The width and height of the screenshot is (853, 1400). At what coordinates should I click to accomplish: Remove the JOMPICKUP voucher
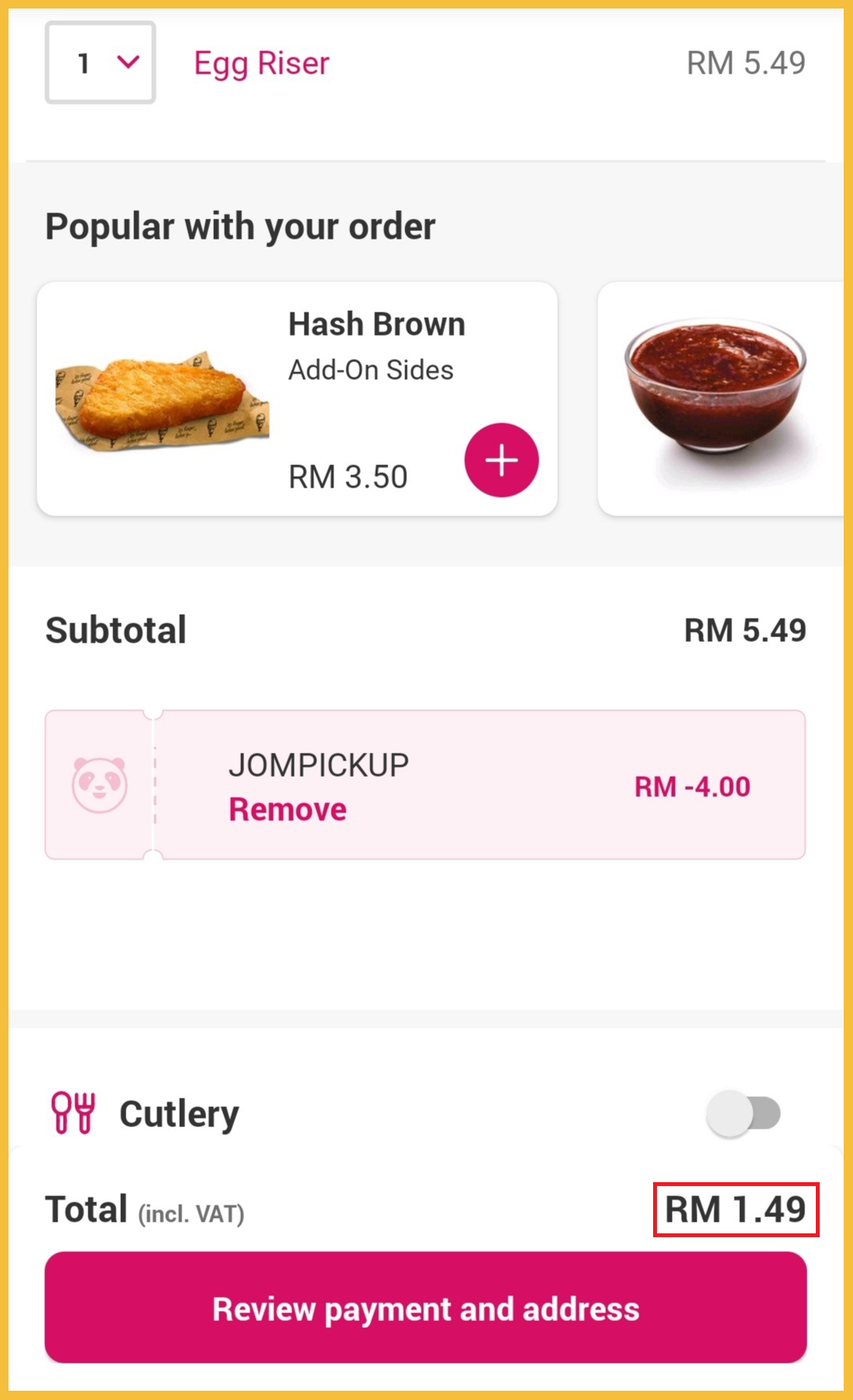click(287, 810)
